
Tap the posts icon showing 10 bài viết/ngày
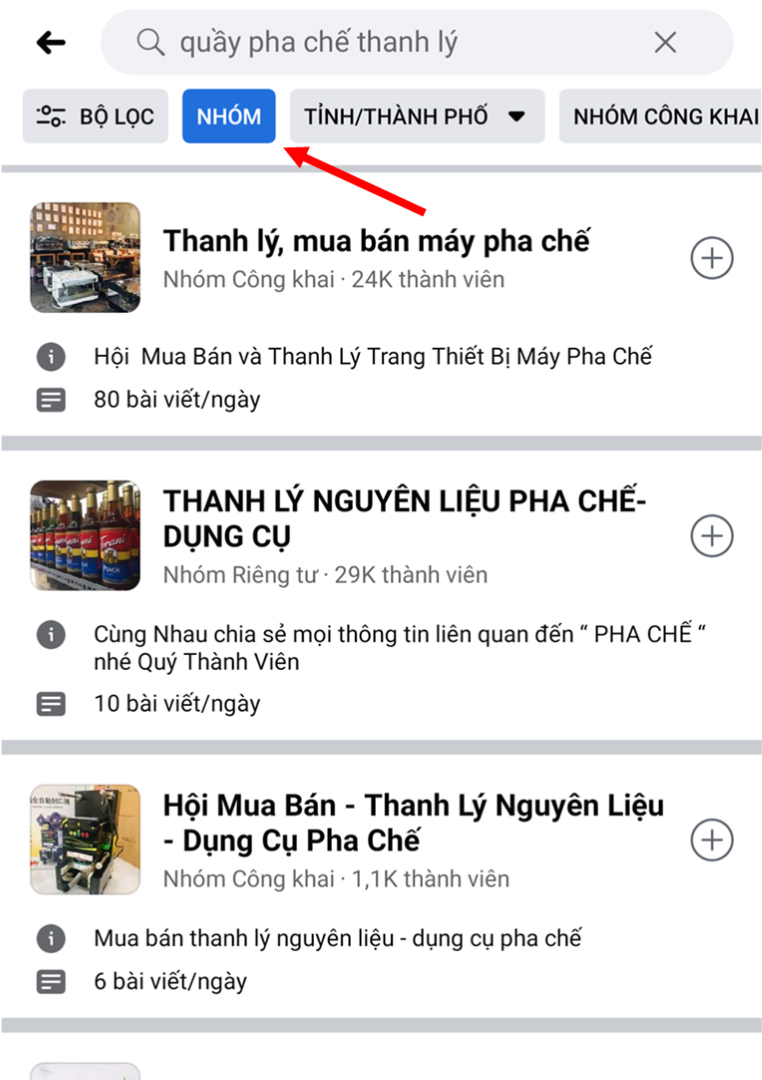tap(50, 702)
